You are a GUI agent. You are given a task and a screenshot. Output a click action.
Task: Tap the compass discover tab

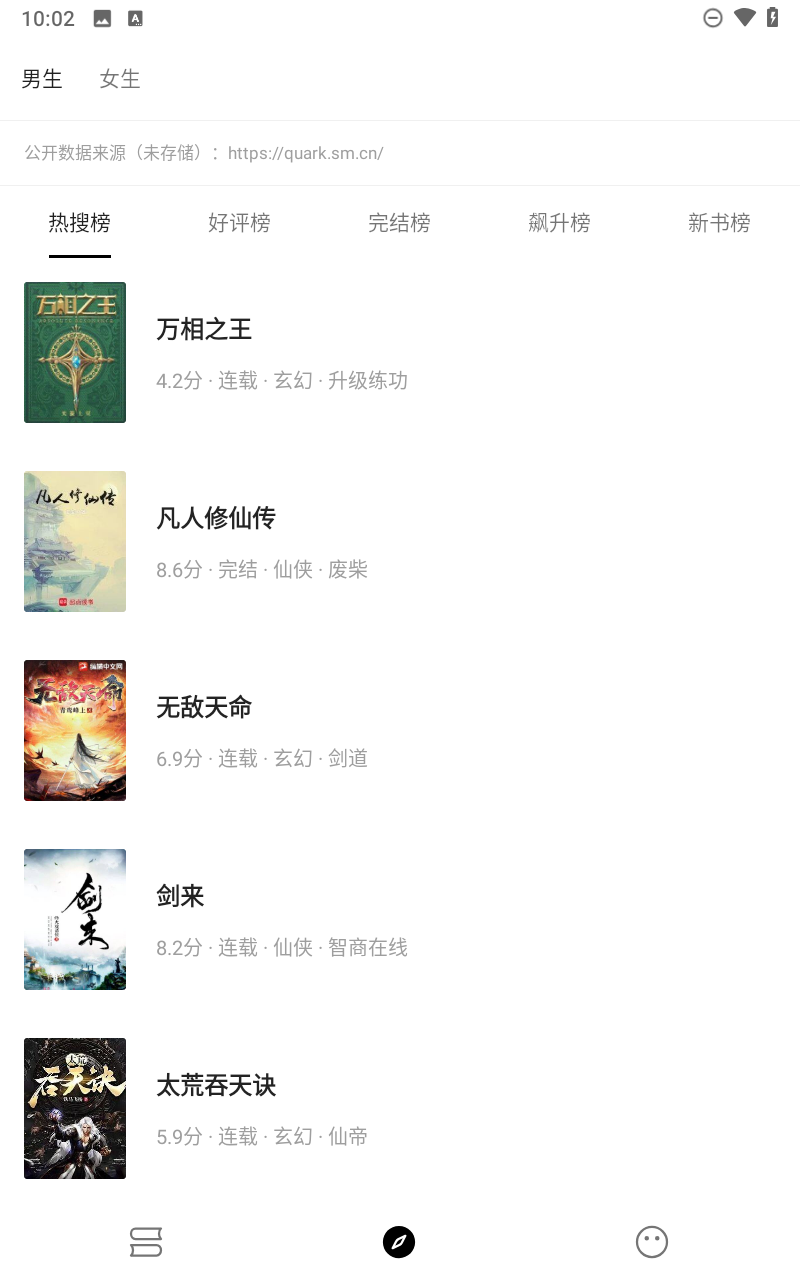399,1242
